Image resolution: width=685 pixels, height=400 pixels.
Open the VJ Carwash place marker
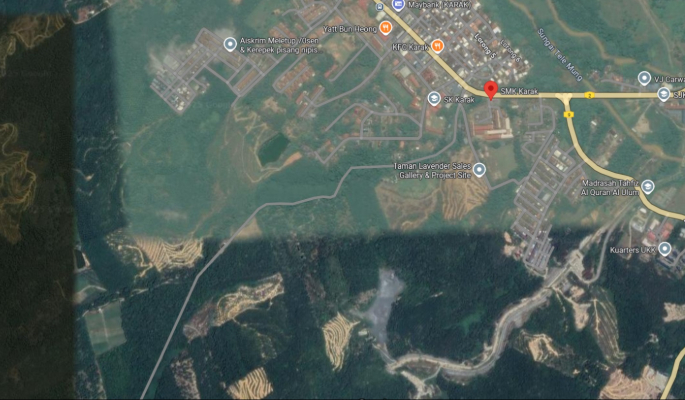(x=644, y=78)
